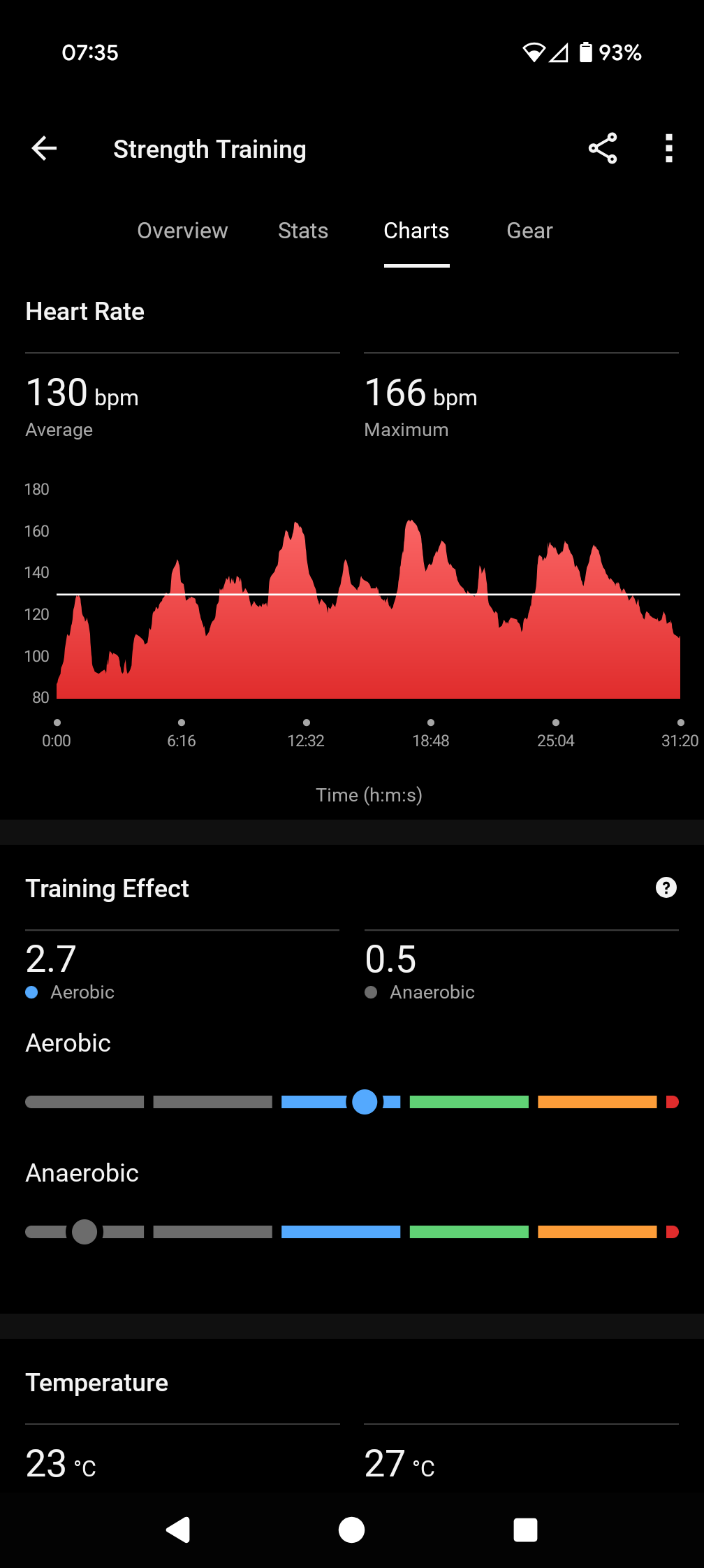Share this strength training activity

point(603,148)
